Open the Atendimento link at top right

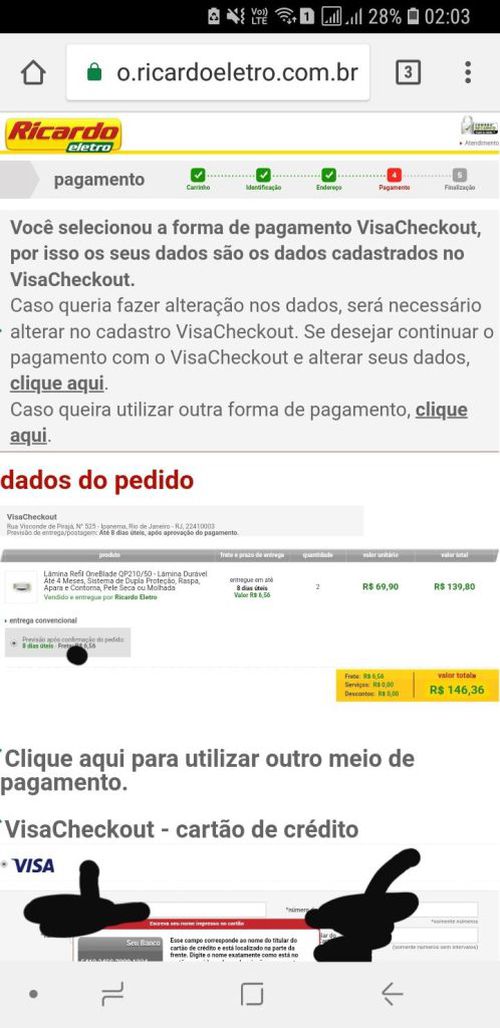[x=481, y=142]
